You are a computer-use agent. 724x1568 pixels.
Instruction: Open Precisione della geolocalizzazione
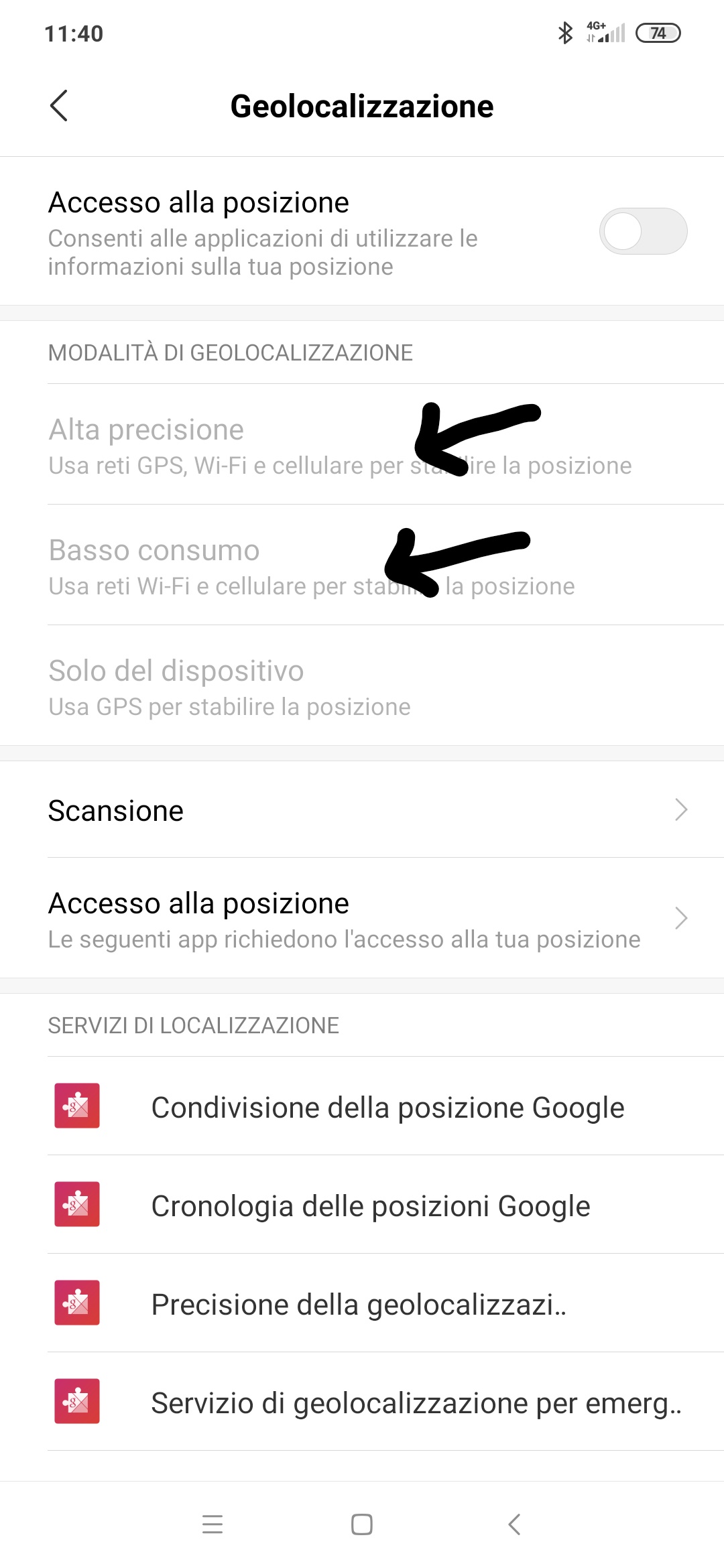coord(362,1303)
